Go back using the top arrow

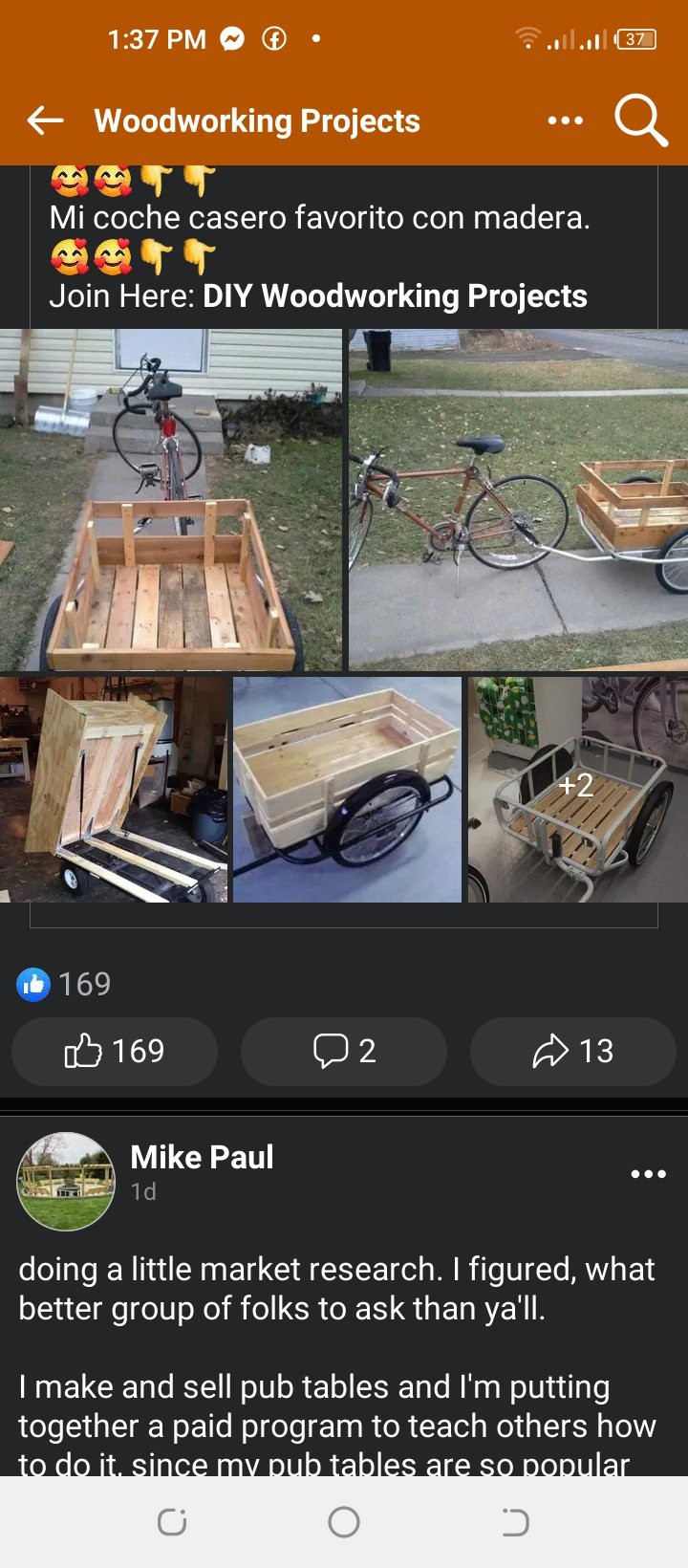45,120
